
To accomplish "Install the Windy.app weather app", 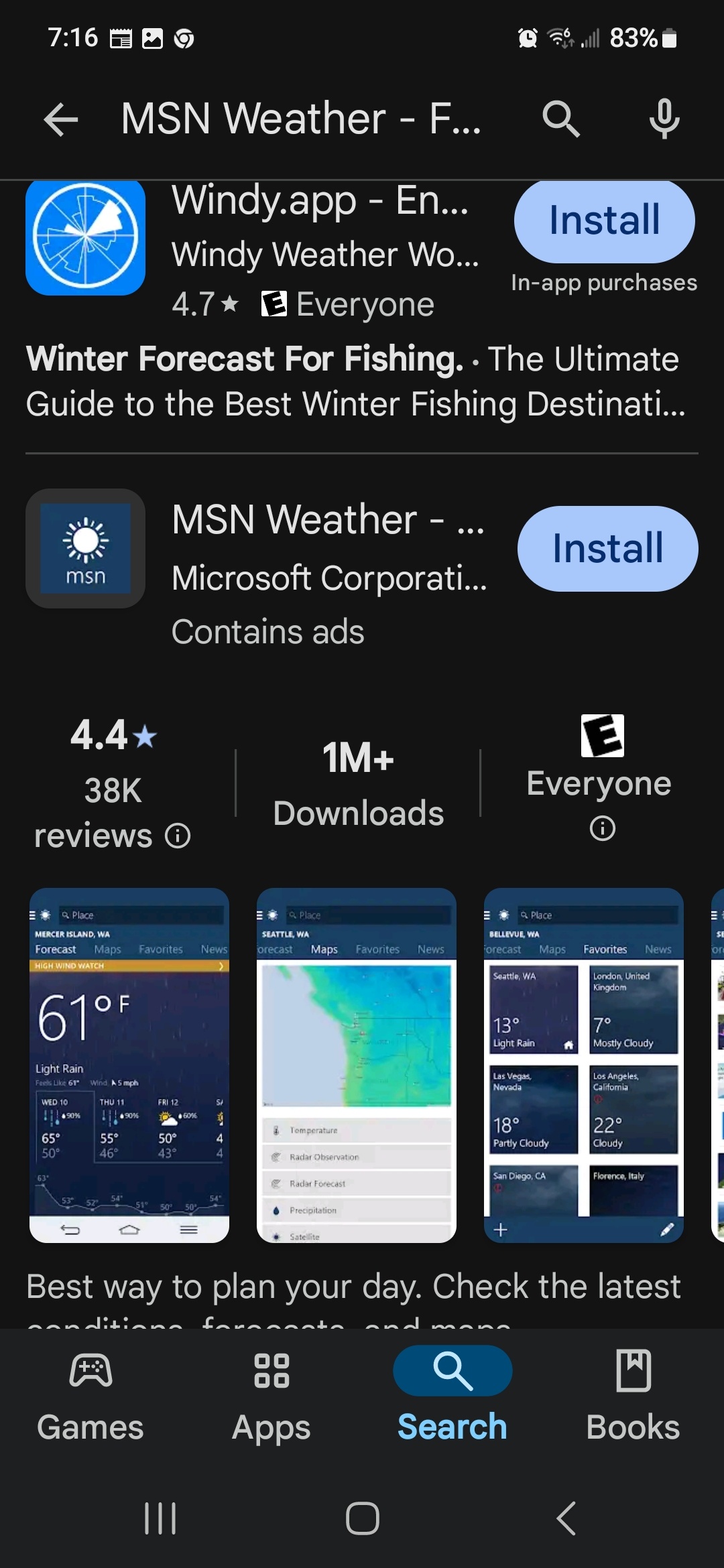I will (603, 220).
